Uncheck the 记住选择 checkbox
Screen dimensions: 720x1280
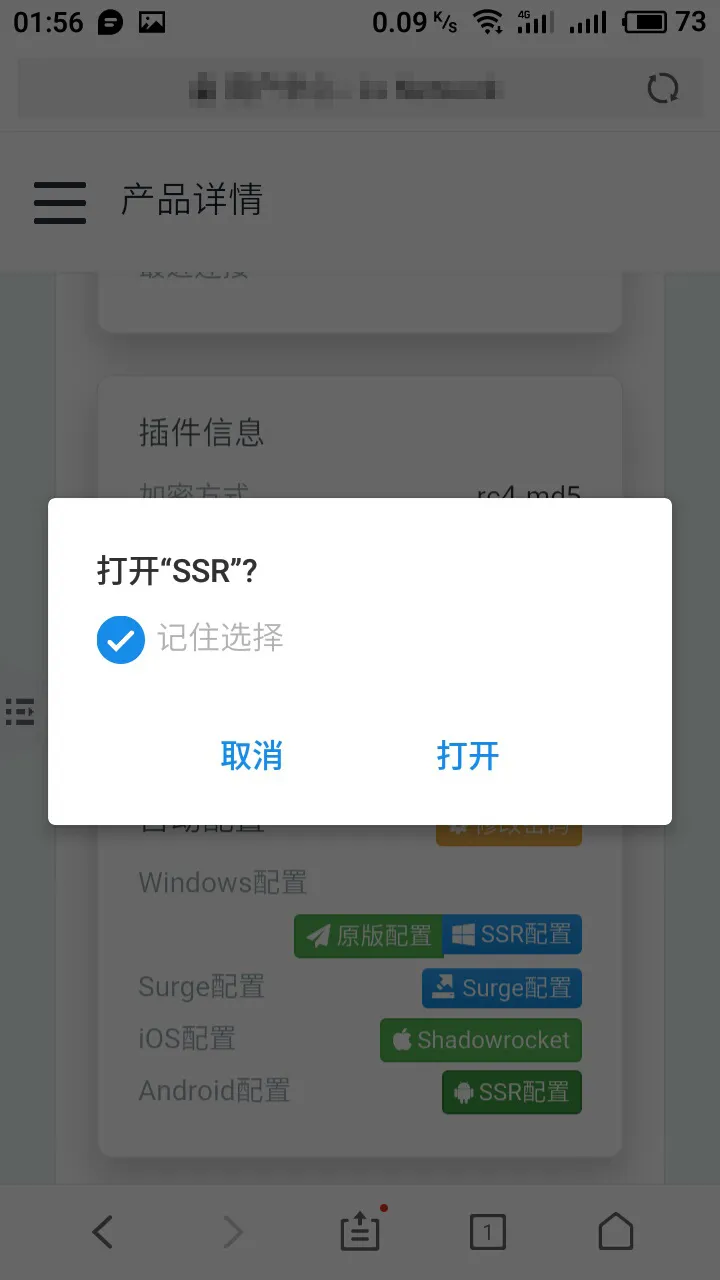click(x=121, y=639)
